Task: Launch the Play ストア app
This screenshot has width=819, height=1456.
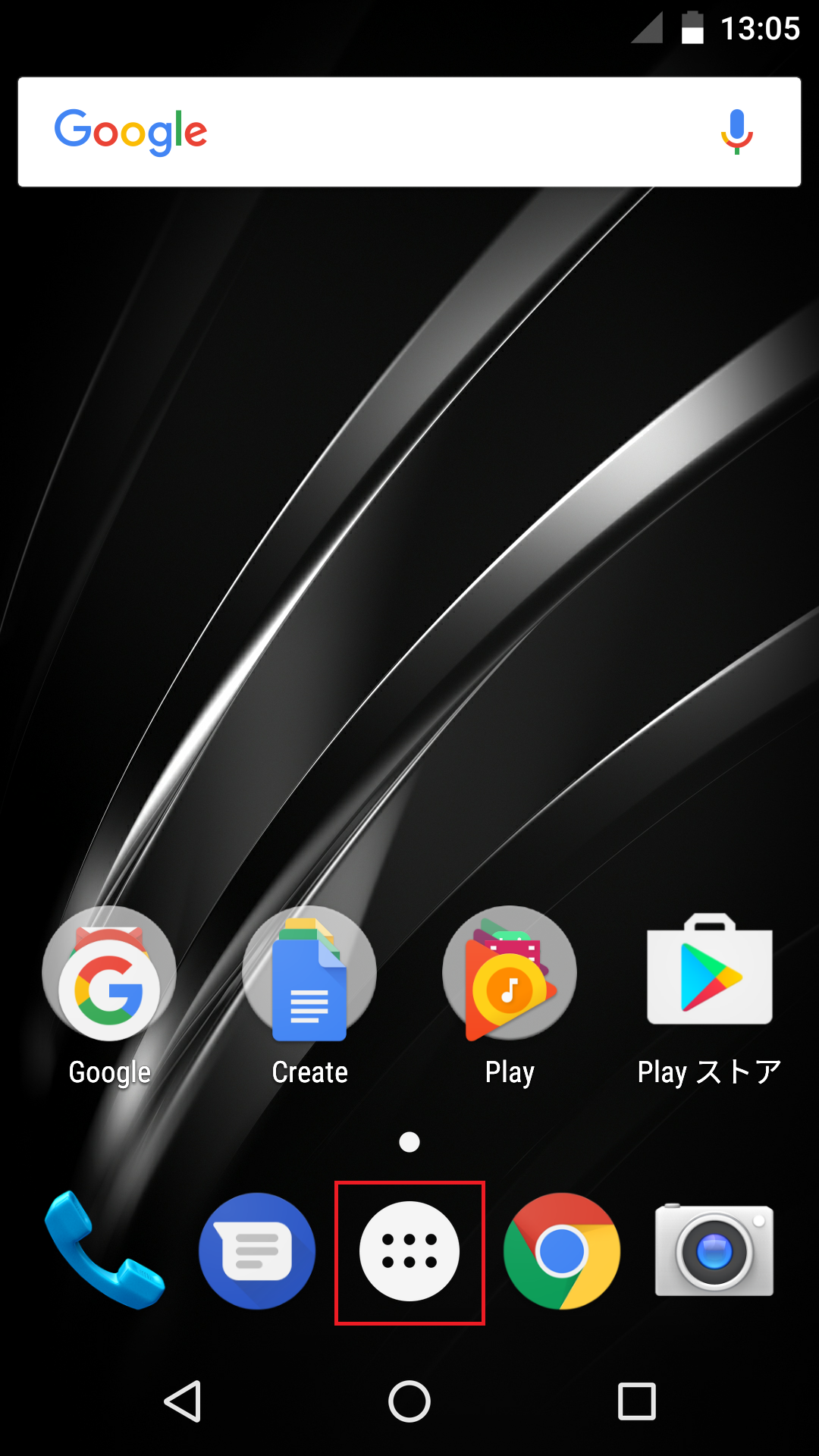Action: 710,974
